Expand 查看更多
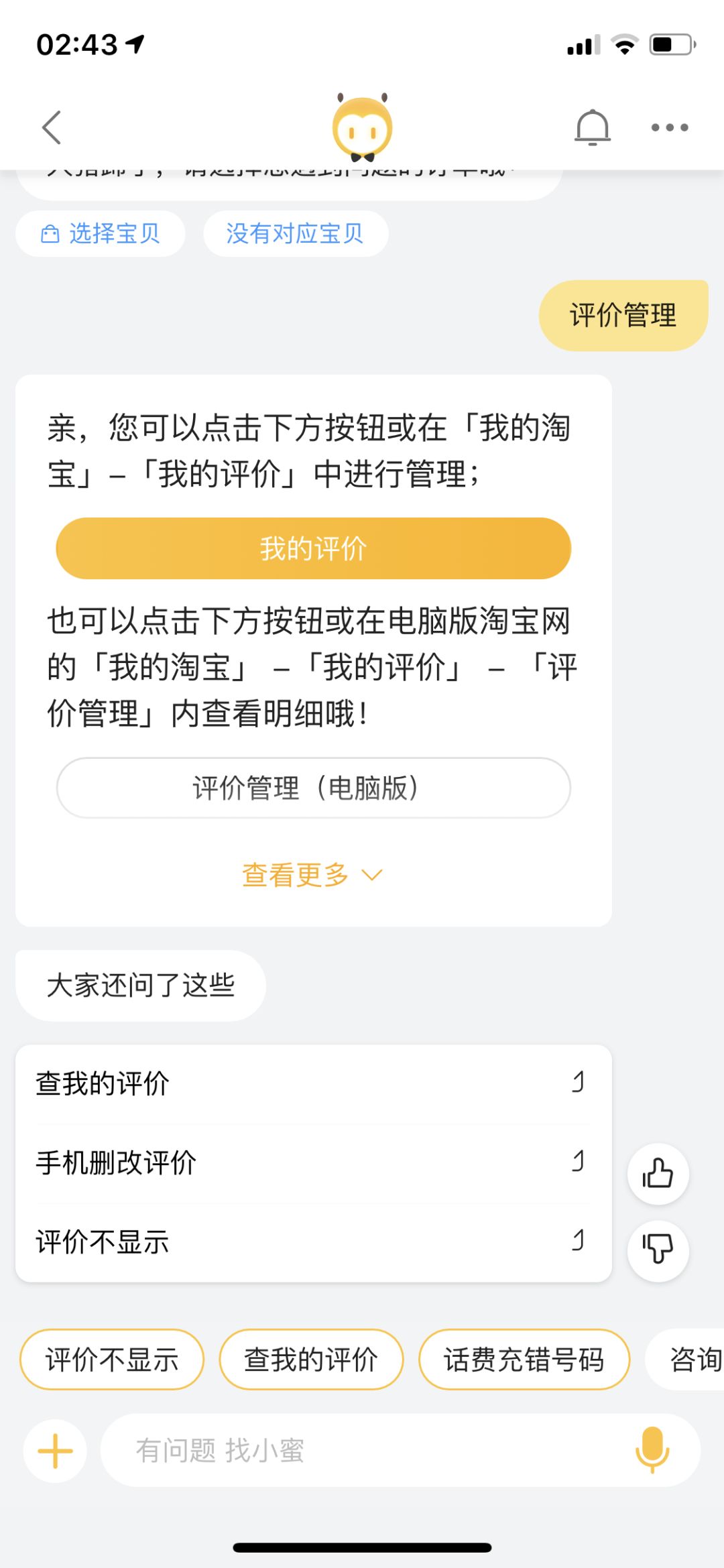 pos(312,875)
